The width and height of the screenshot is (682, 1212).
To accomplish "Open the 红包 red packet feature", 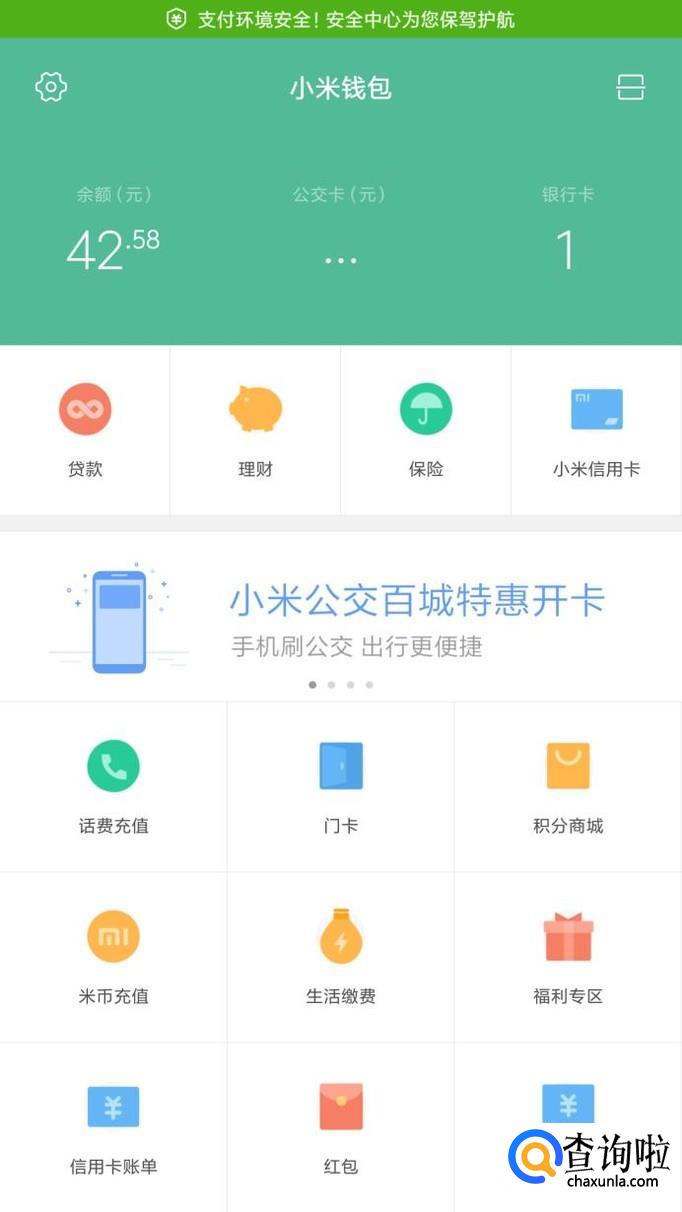I will [340, 1127].
